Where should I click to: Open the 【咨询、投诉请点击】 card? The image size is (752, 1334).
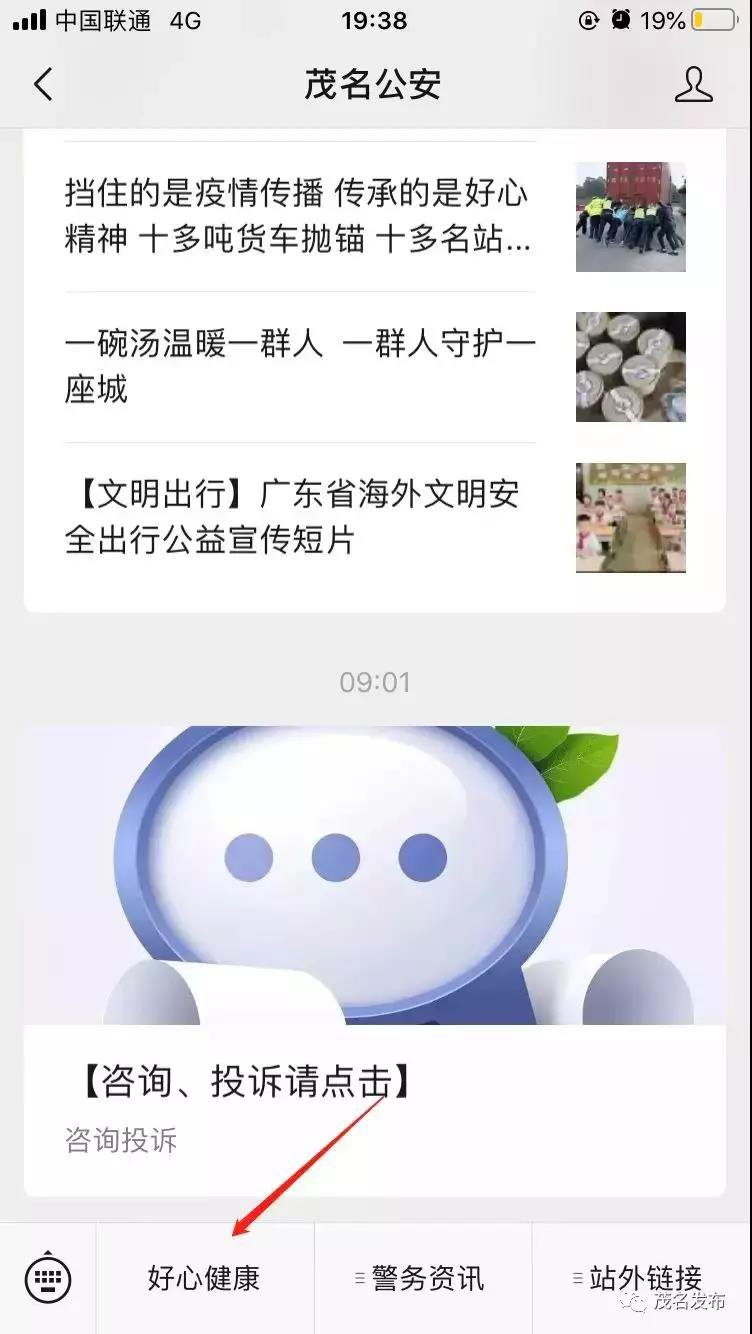tap(374, 960)
